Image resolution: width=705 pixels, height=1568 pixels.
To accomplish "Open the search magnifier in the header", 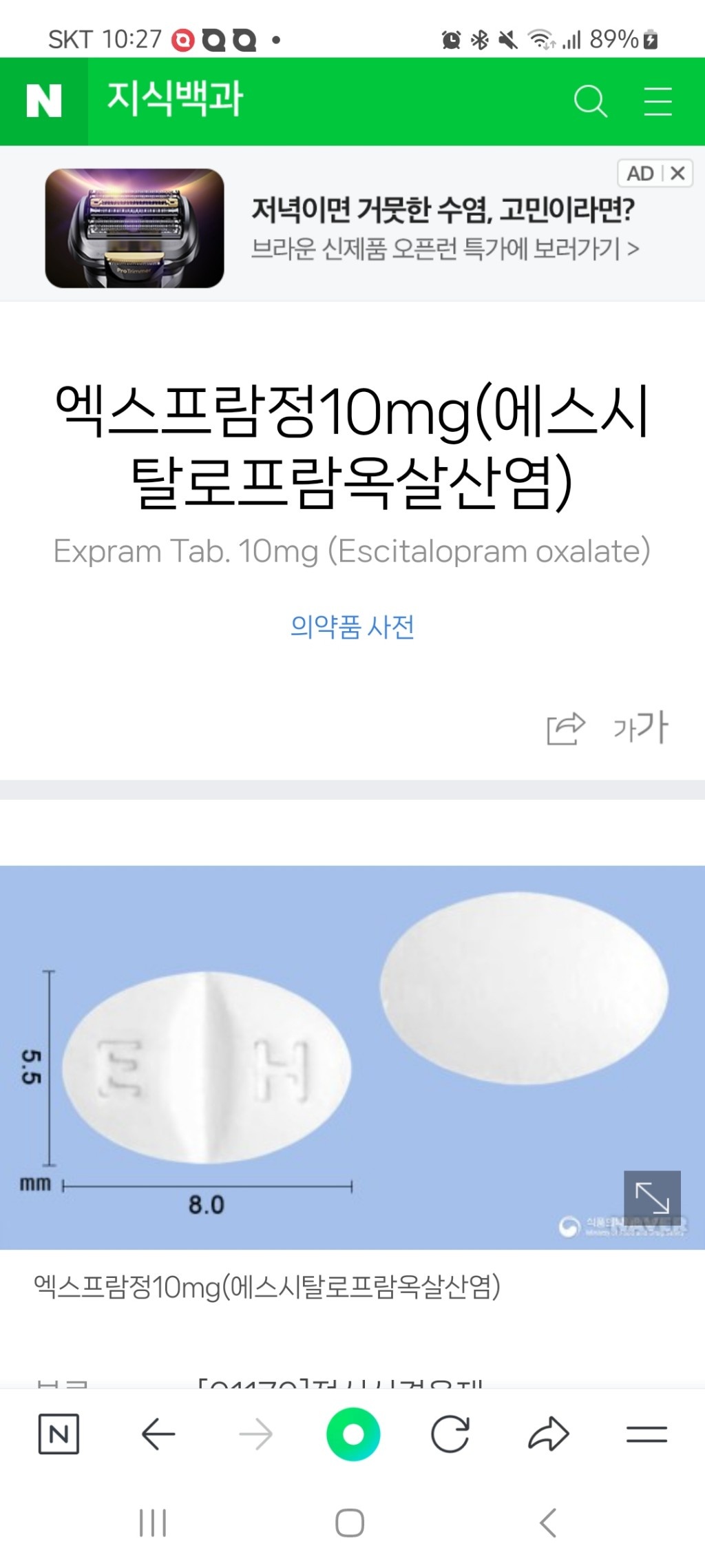I will pyautogui.click(x=590, y=101).
